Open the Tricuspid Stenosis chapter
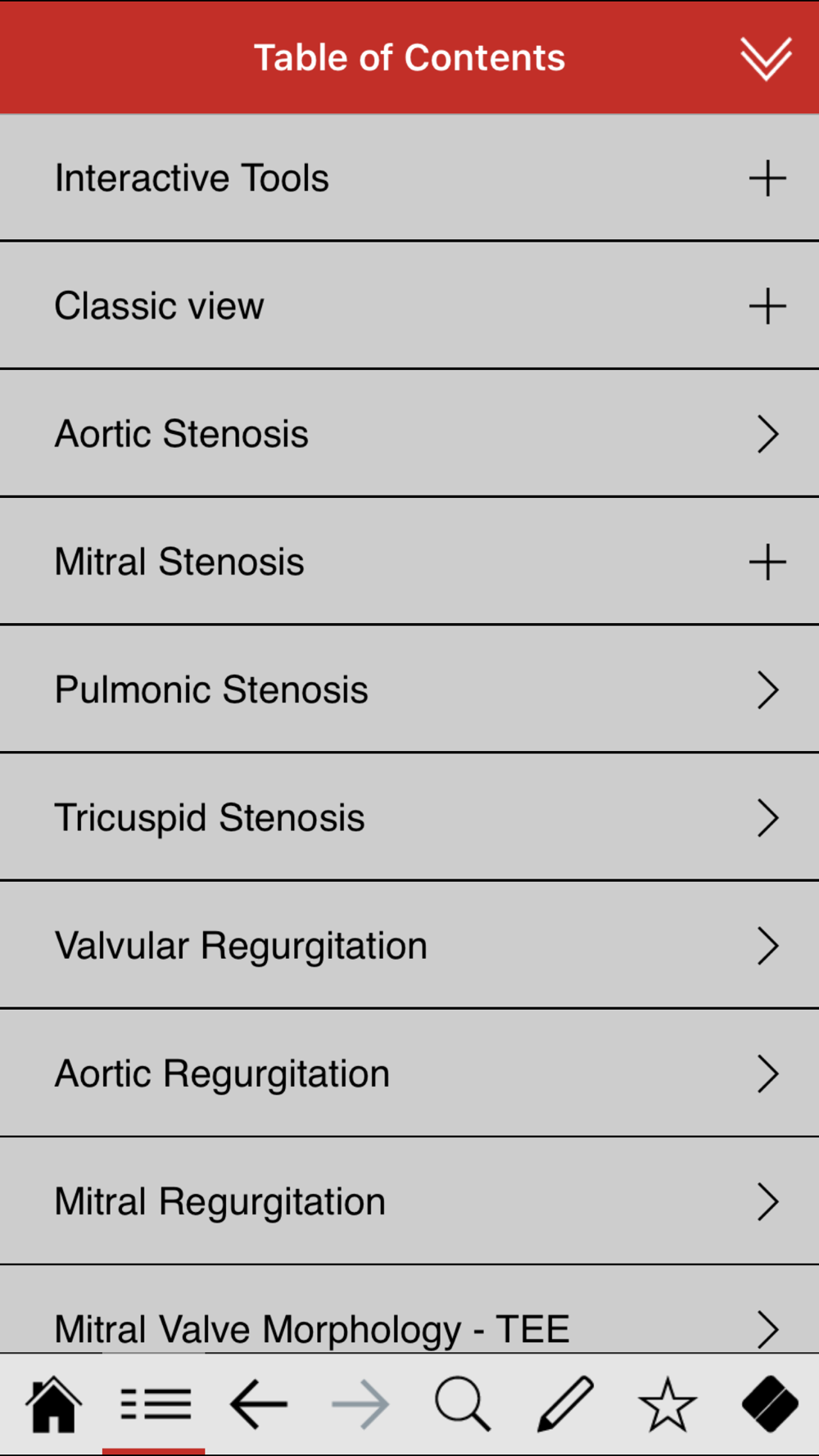This screenshot has height=1456, width=819. pos(409,817)
